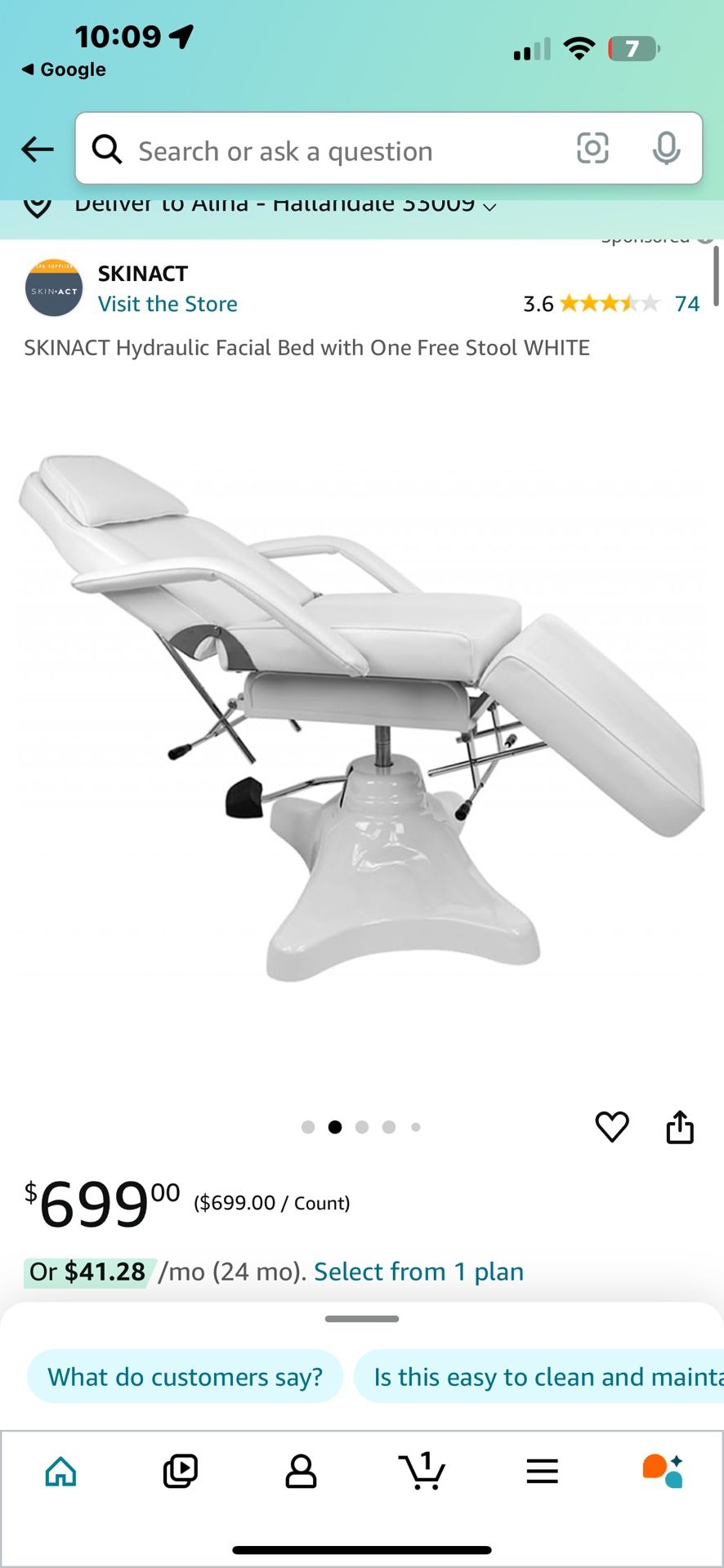Start voice search with microphone

coord(666,149)
